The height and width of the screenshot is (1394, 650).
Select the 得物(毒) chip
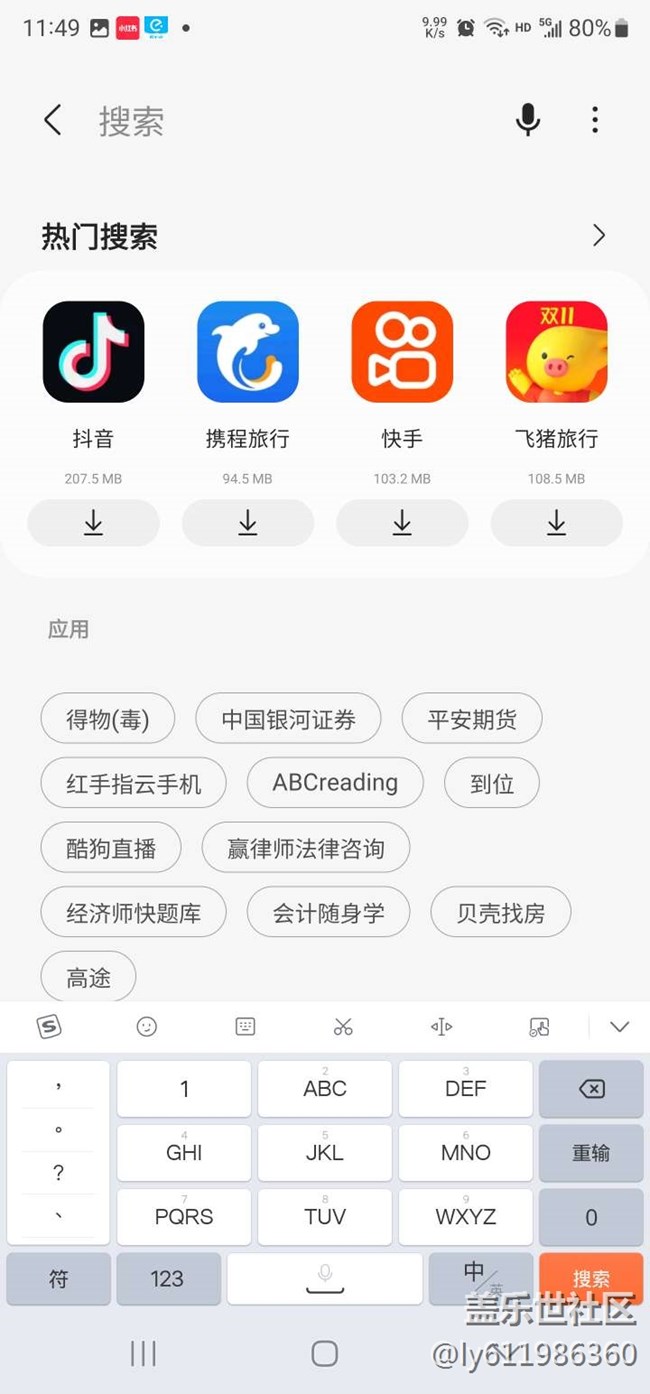pos(108,719)
